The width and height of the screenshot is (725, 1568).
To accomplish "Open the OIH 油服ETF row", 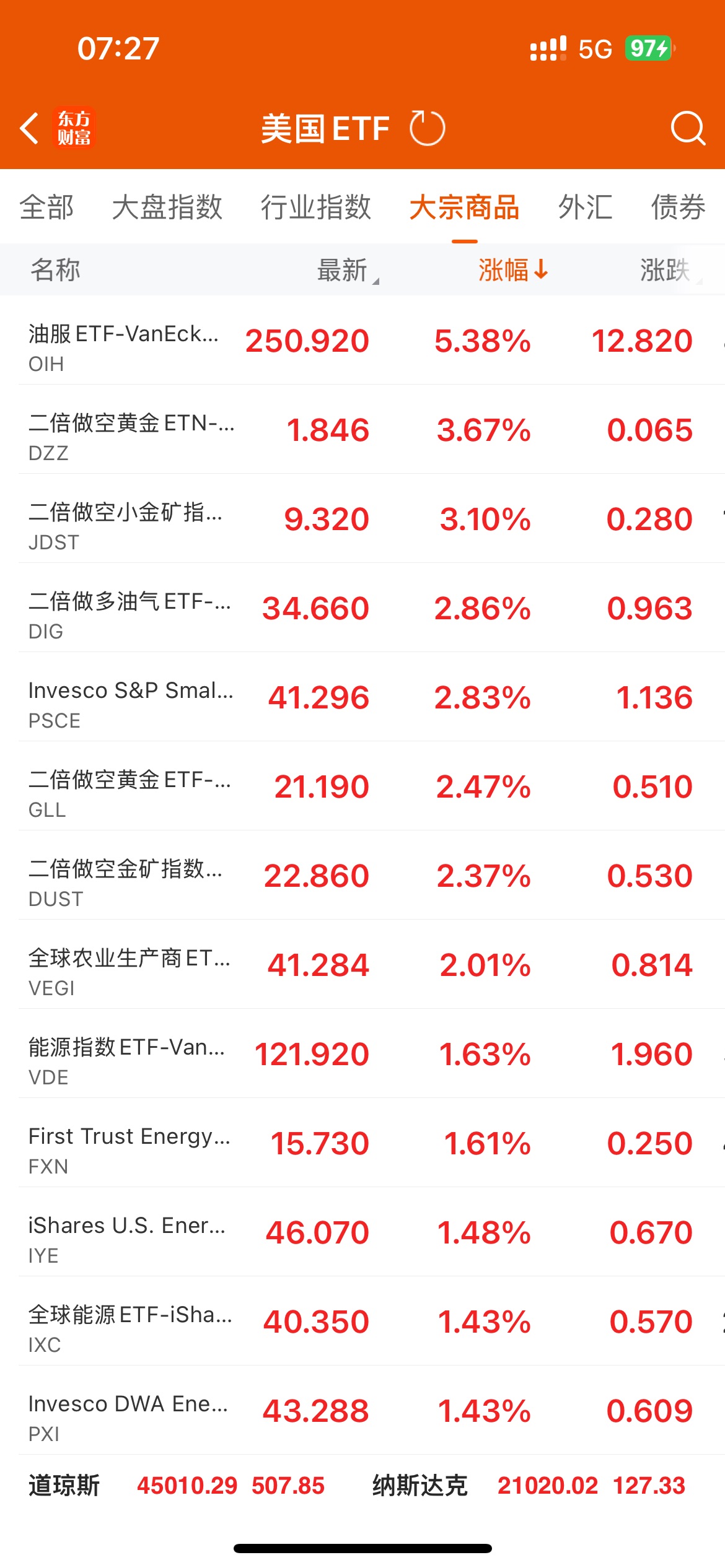I will 362,340.
